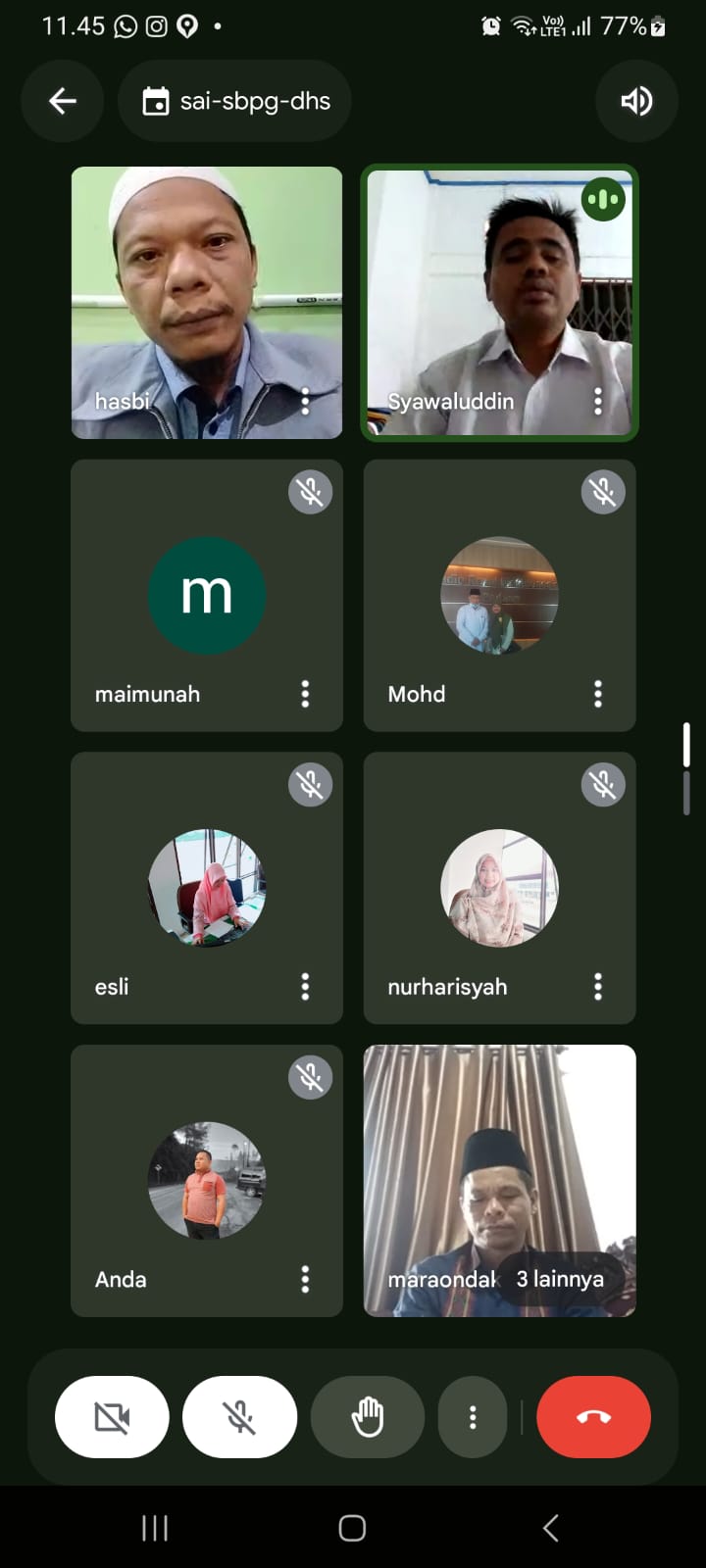Open options menu for maimunah
This screenshot has height=1568, width=706.
click(x=305, y=694)
